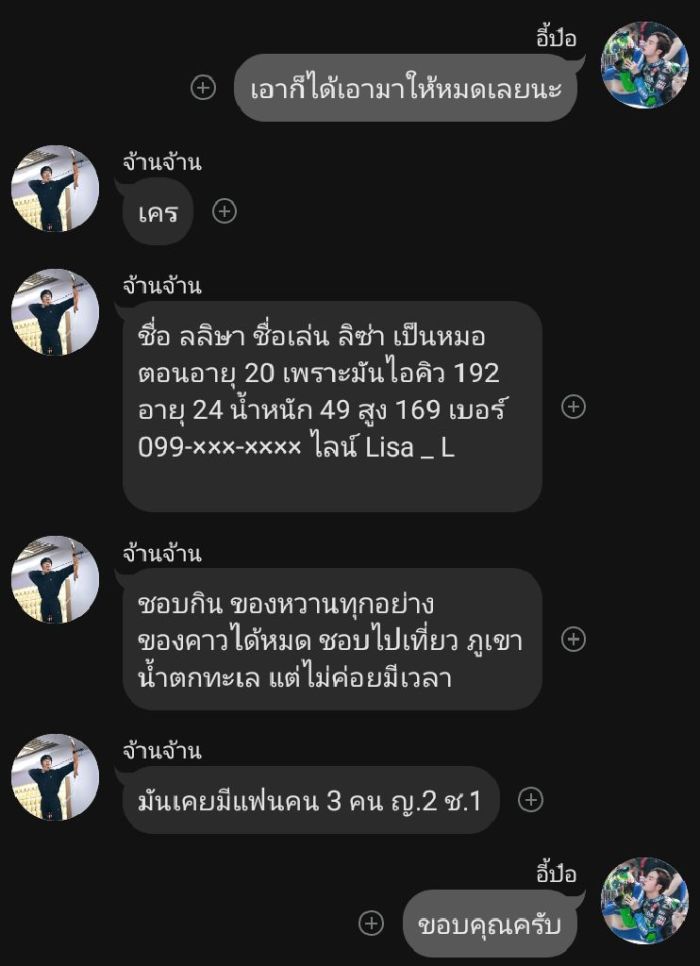The image size is (700, 966).
Task: Open จ้านจ้าน's avatar beside "มันเคยมีแฟนคน 3 คน"
Action: pyautogui.click(x=55, y=778)
